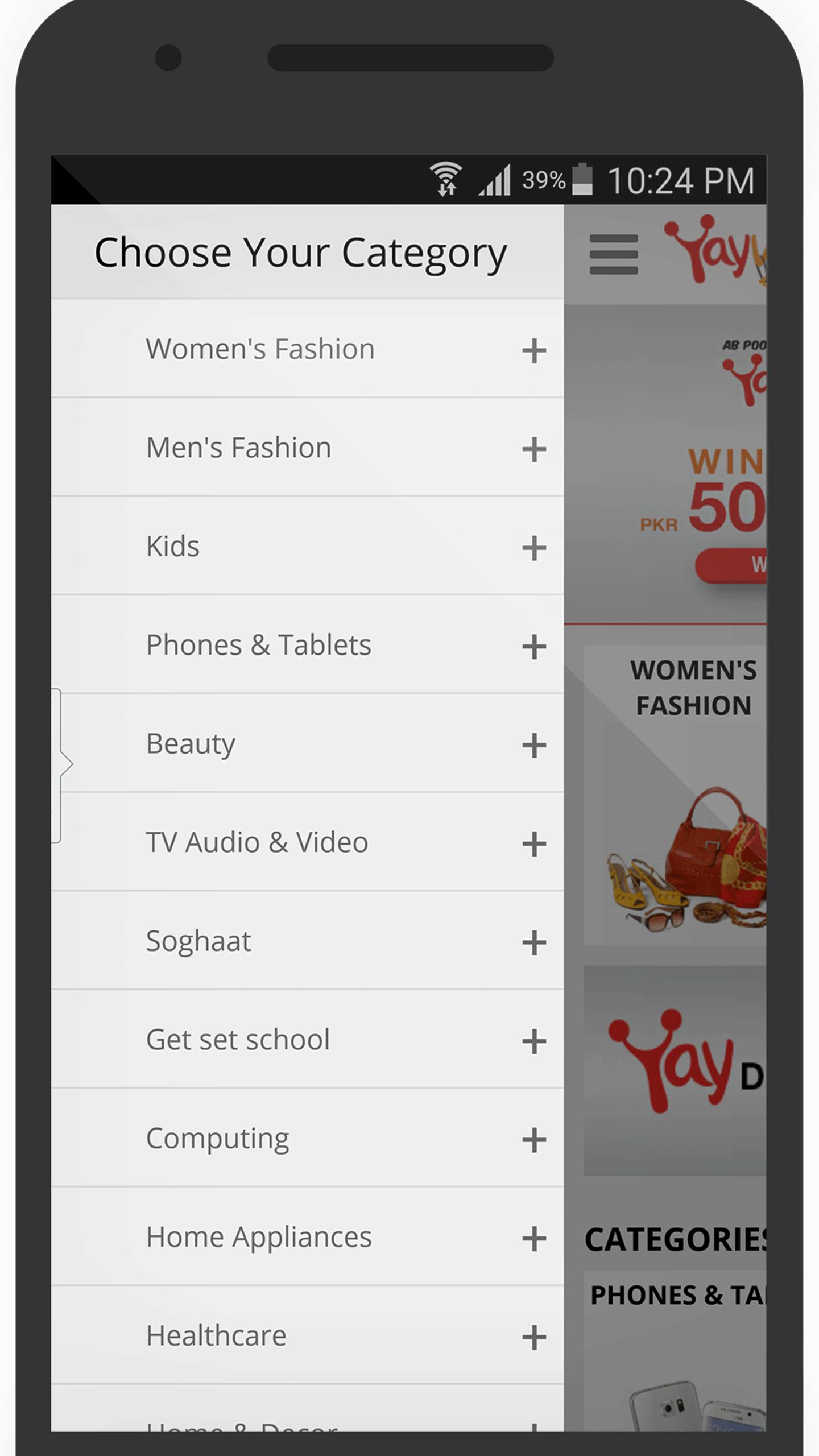
Task: Open the Women's Fashion tile
Action: click(x=676, y=795)
